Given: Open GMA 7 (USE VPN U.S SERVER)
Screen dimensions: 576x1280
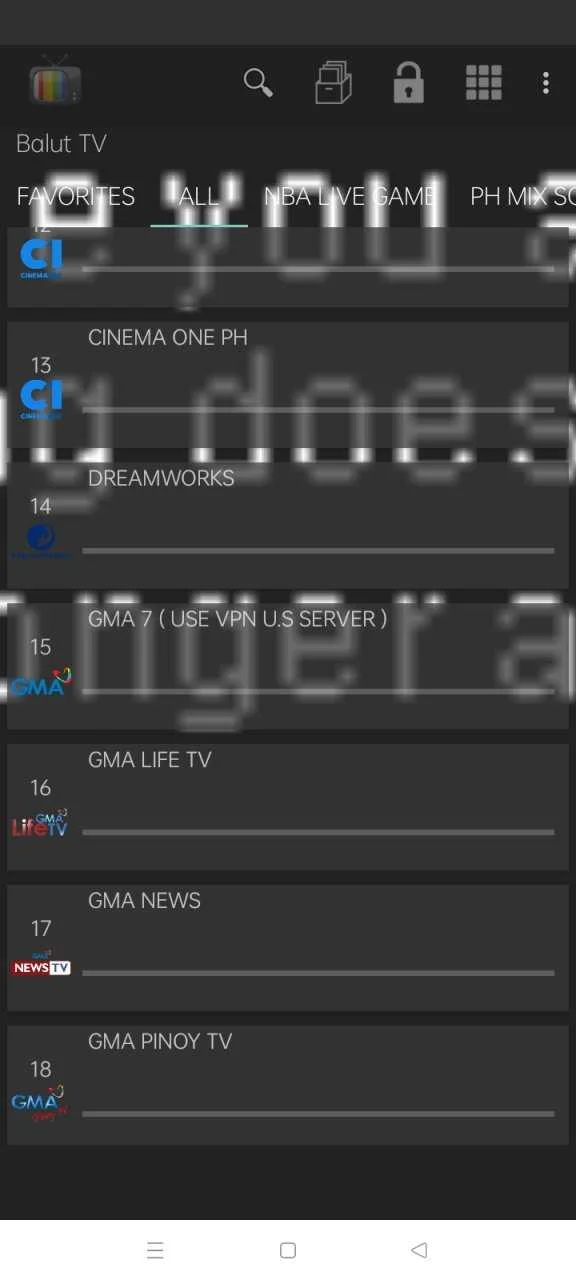Looking at the screenshot, I should (x=288, y=667).
